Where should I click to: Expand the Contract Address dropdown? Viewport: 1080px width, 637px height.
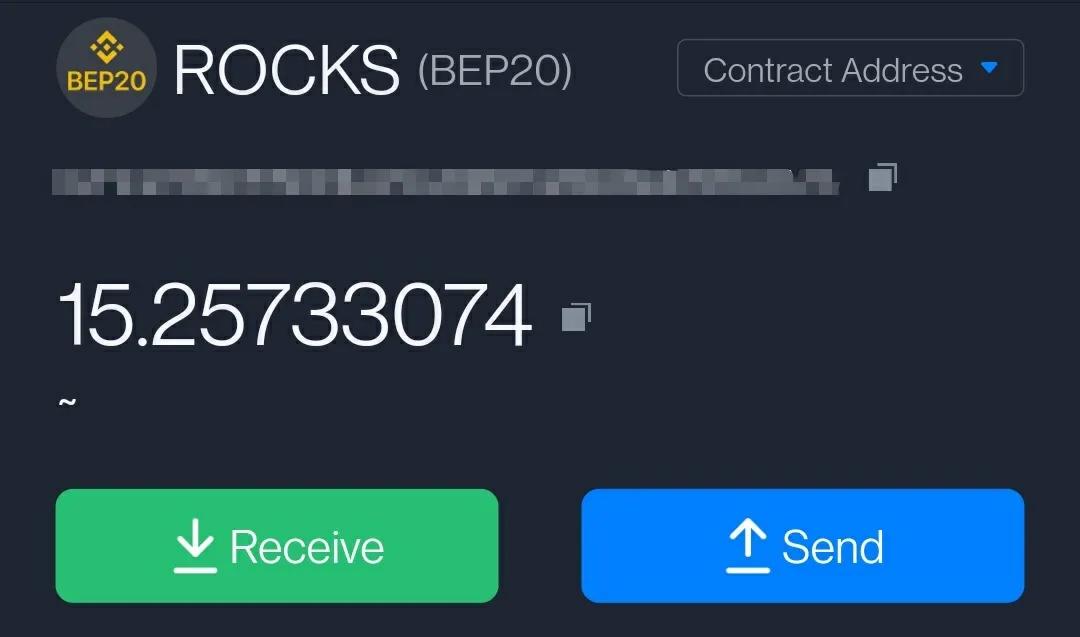tap(850, 69)
